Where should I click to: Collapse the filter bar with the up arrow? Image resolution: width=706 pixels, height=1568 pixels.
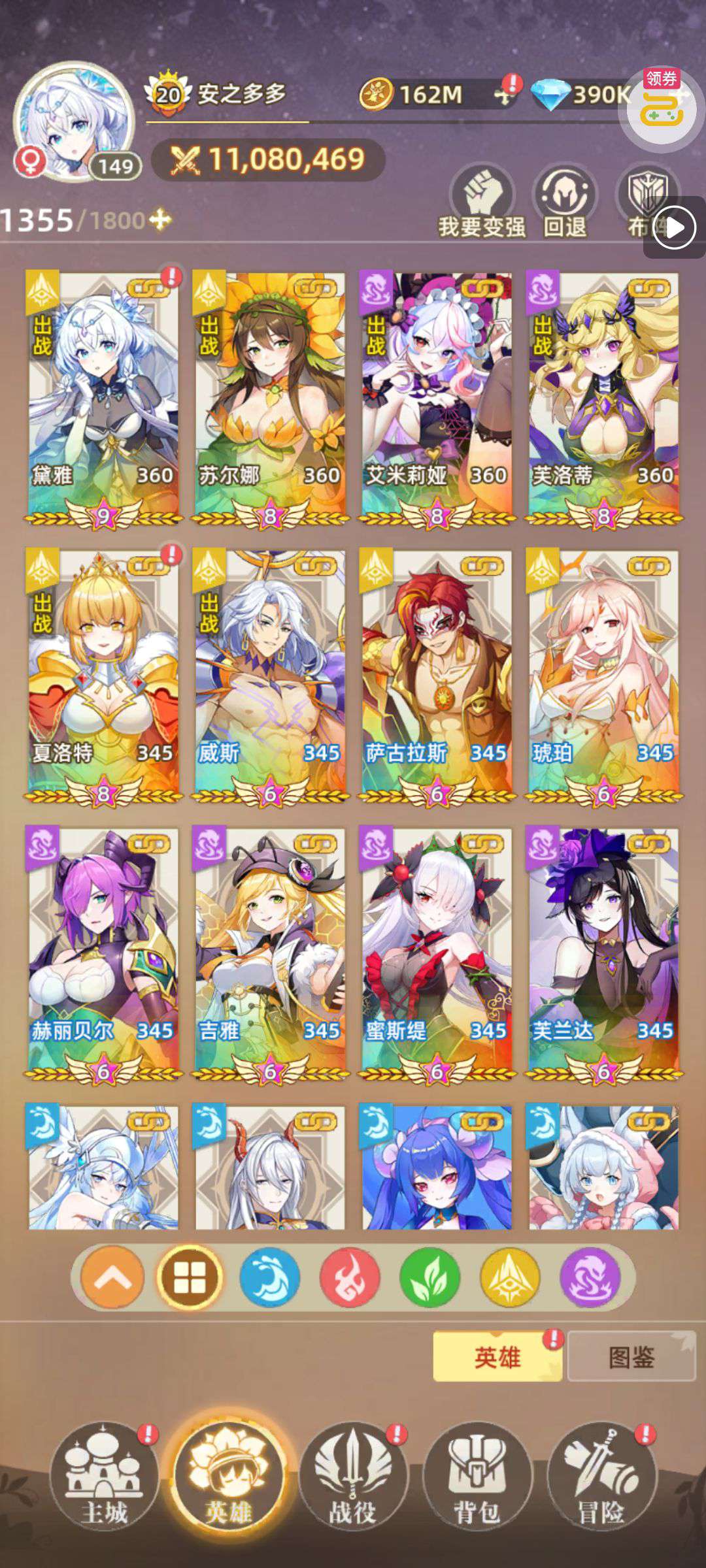tap(111, 1277)
